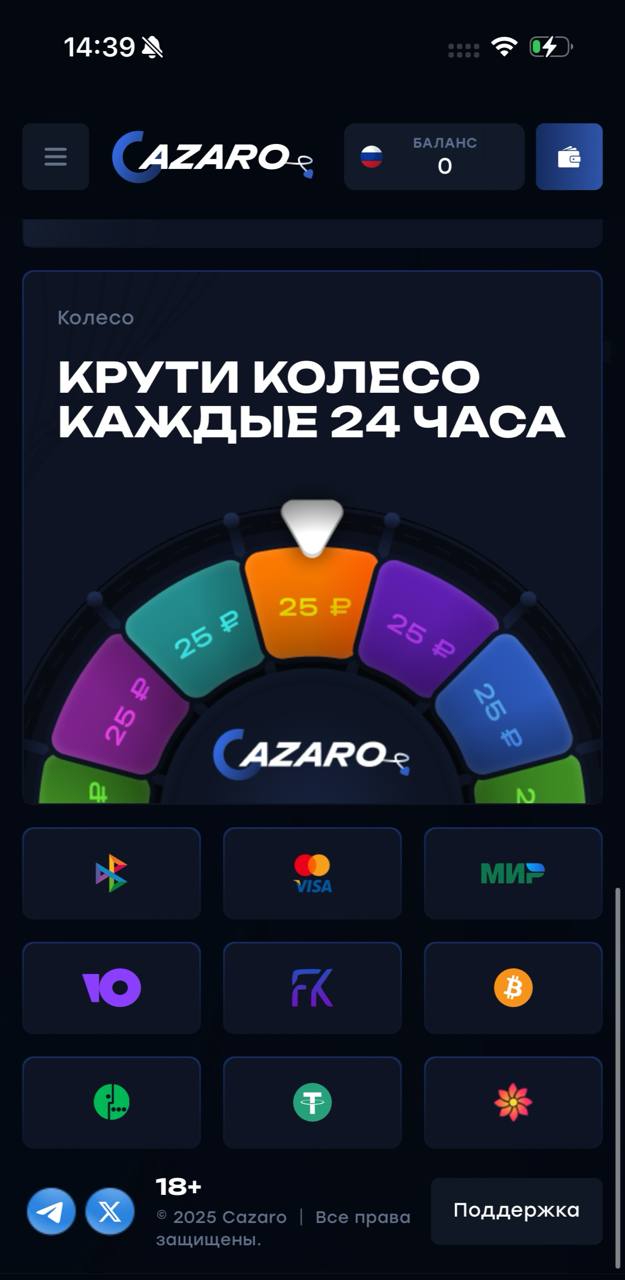This screenshot has height=1280, width=625.
Task: Select YooMoney payment method
Action: (x=111, y=988)
